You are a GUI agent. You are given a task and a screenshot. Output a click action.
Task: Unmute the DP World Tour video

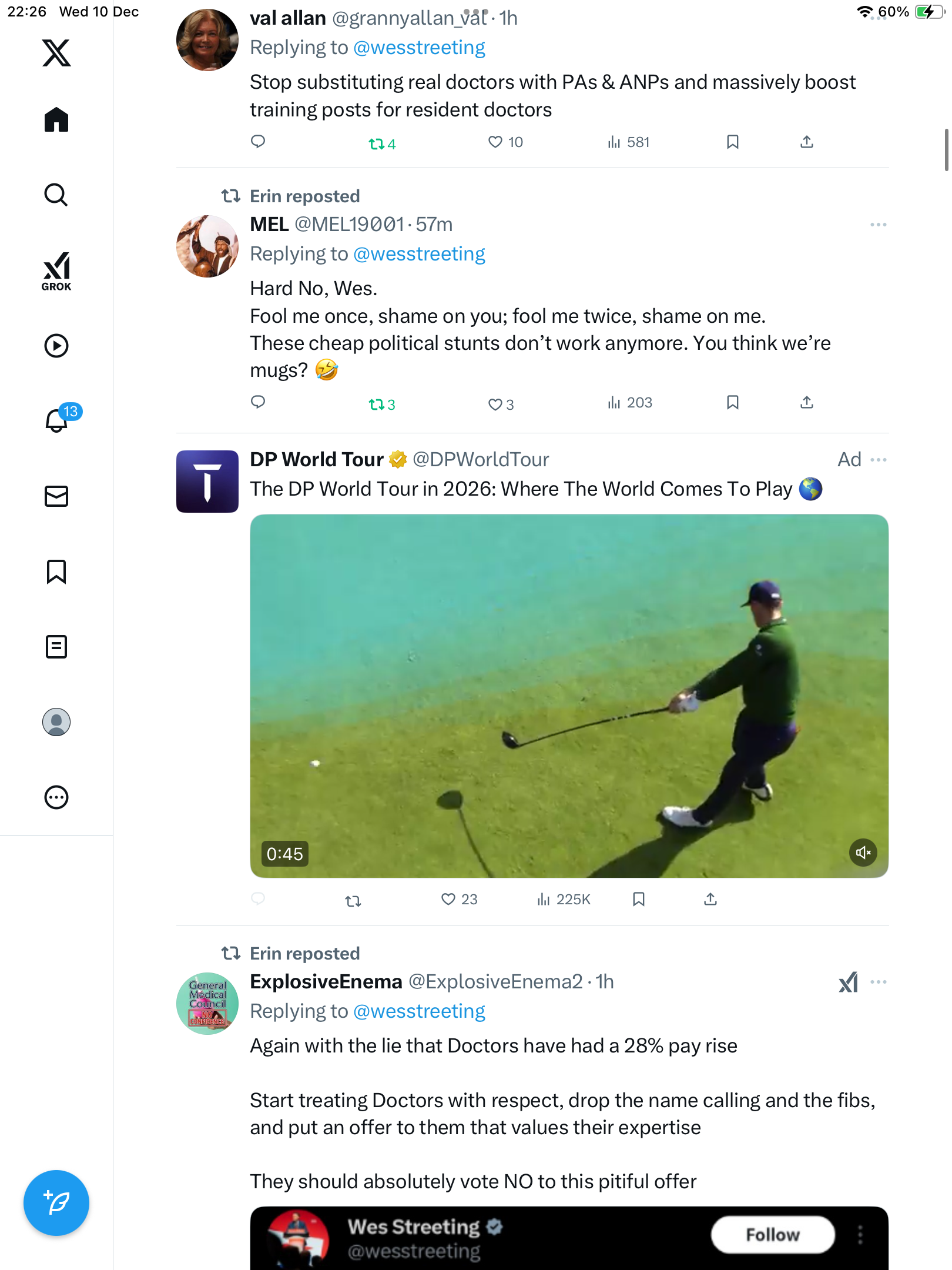[863, 853]
